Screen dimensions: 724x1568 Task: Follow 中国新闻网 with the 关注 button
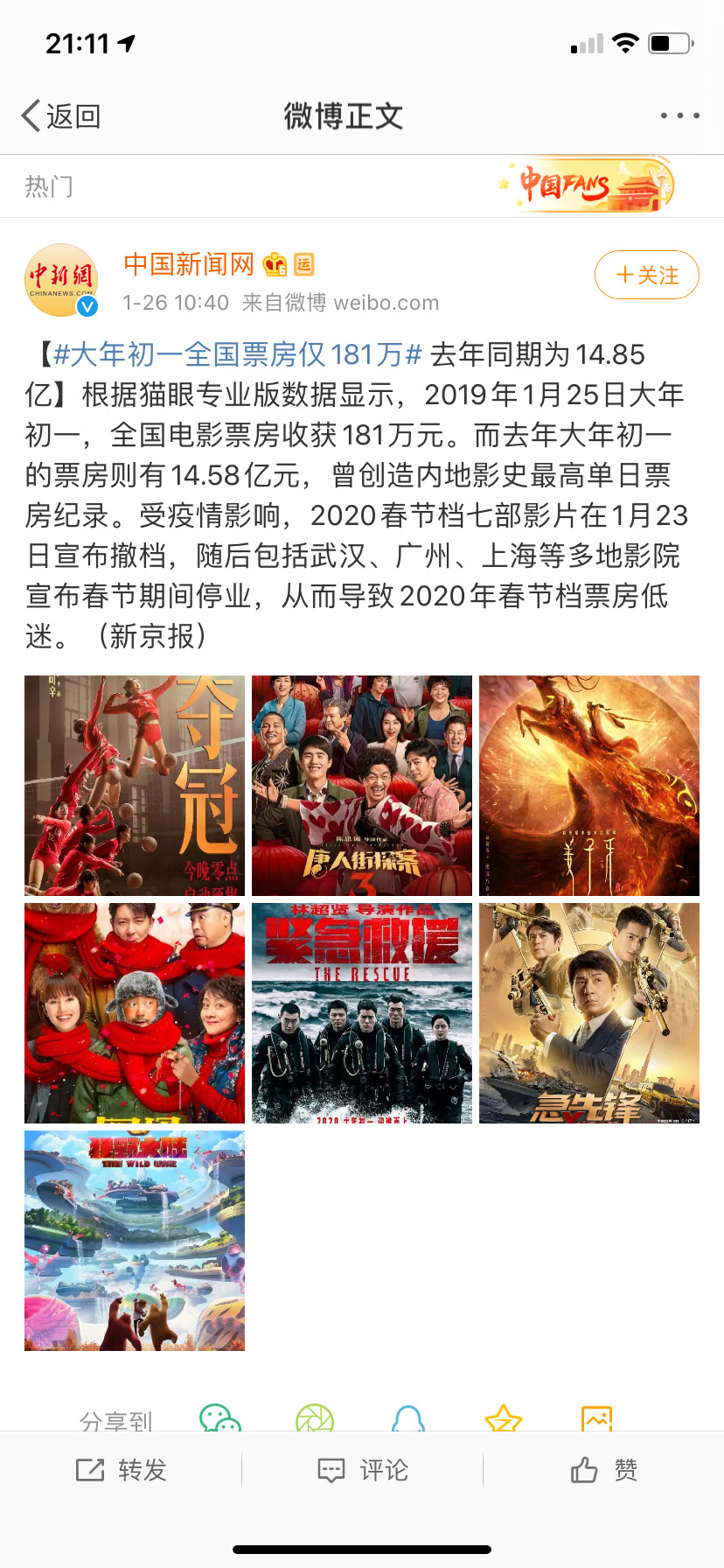(x=646, y=275)
